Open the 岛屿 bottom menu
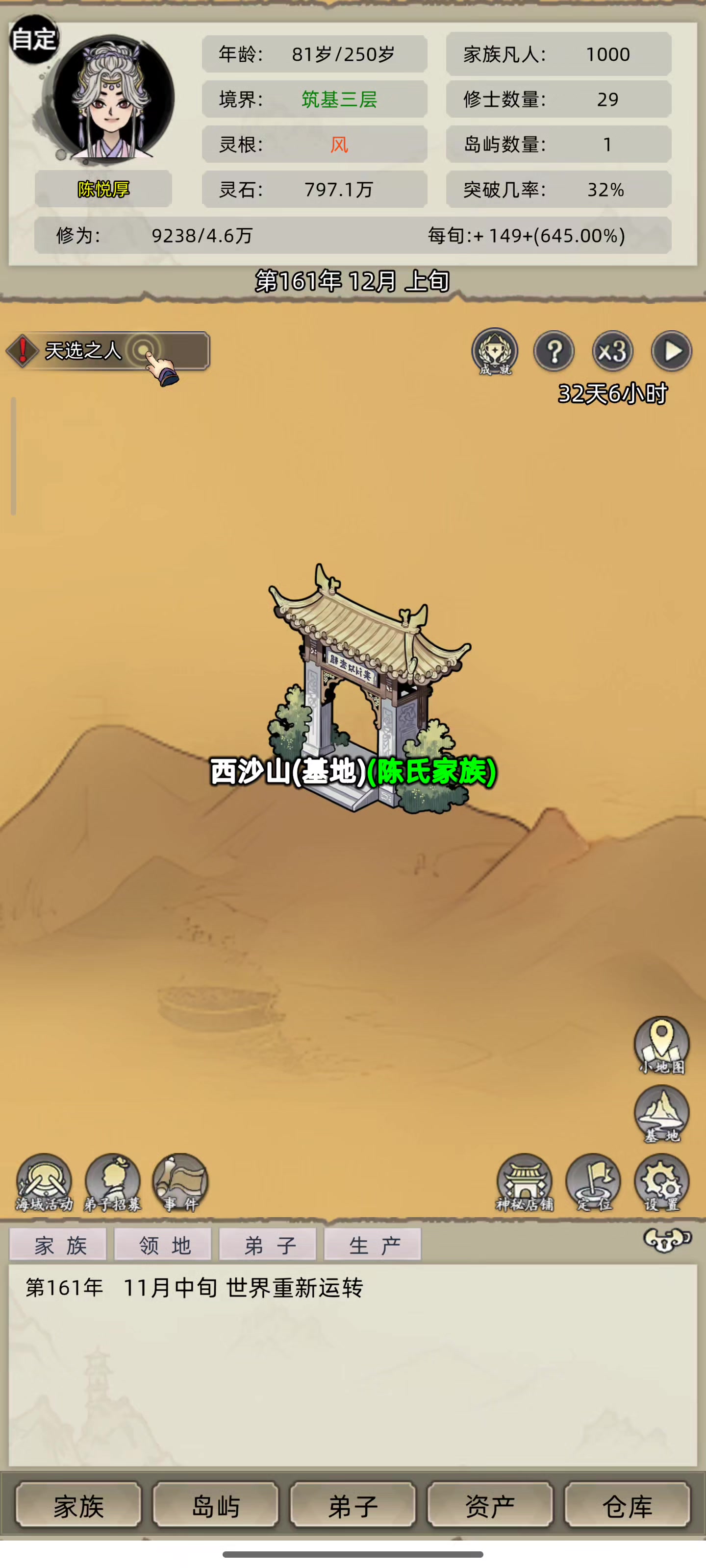This screenshot has width=706, height=1568. click(216, 1506)
